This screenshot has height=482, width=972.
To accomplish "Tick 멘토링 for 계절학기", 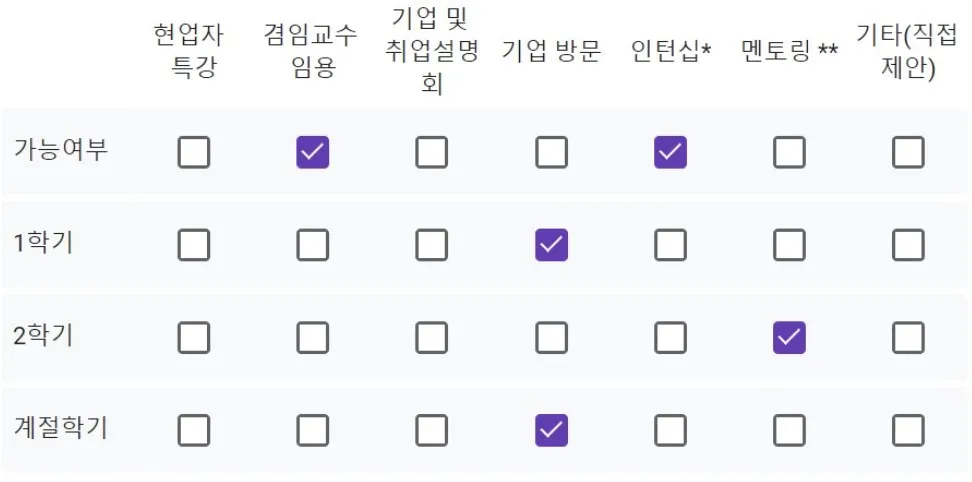I will pos(789,431).
